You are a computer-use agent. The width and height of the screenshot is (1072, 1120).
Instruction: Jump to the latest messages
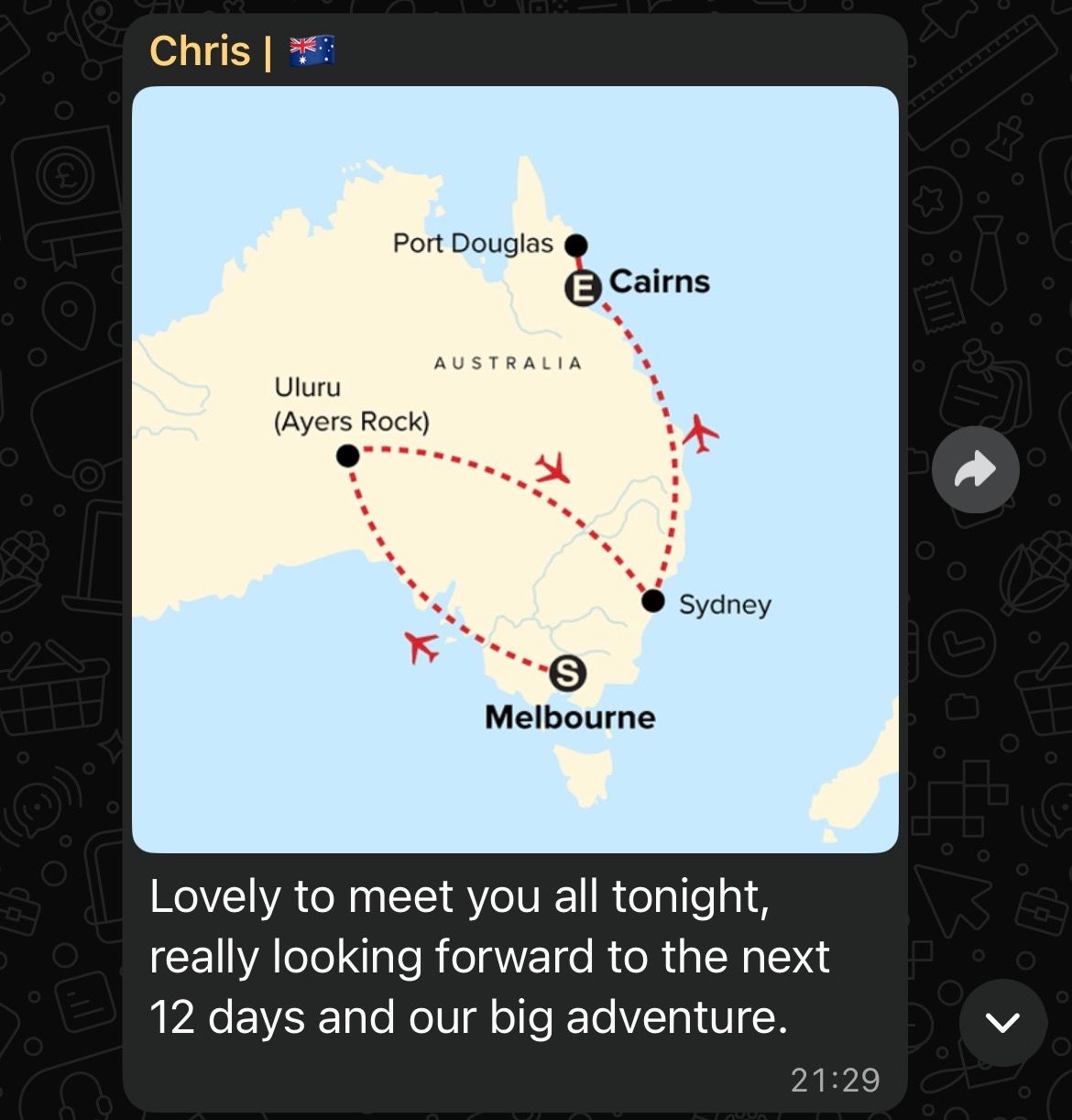click(x=1002, y=1022)
